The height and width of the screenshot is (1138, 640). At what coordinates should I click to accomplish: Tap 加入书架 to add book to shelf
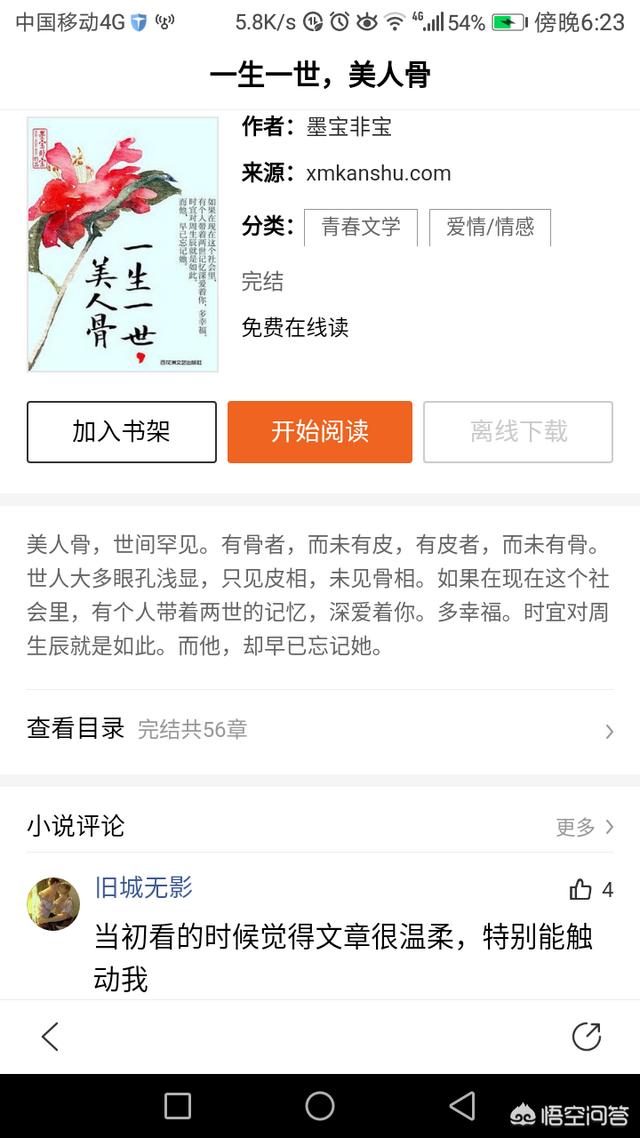coord(122,432)
